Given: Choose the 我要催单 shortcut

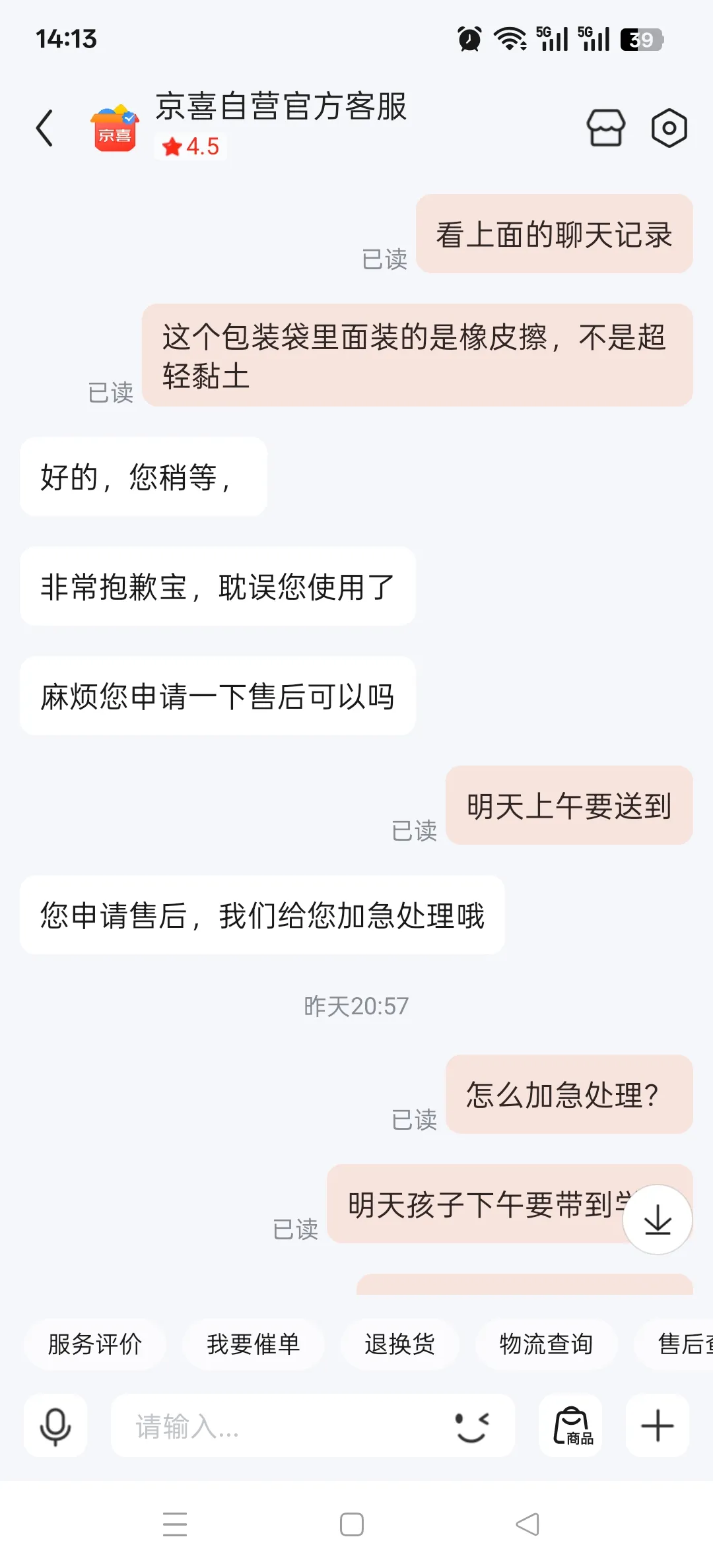Looking at the screenshot, I should (x=254, y=1344).
